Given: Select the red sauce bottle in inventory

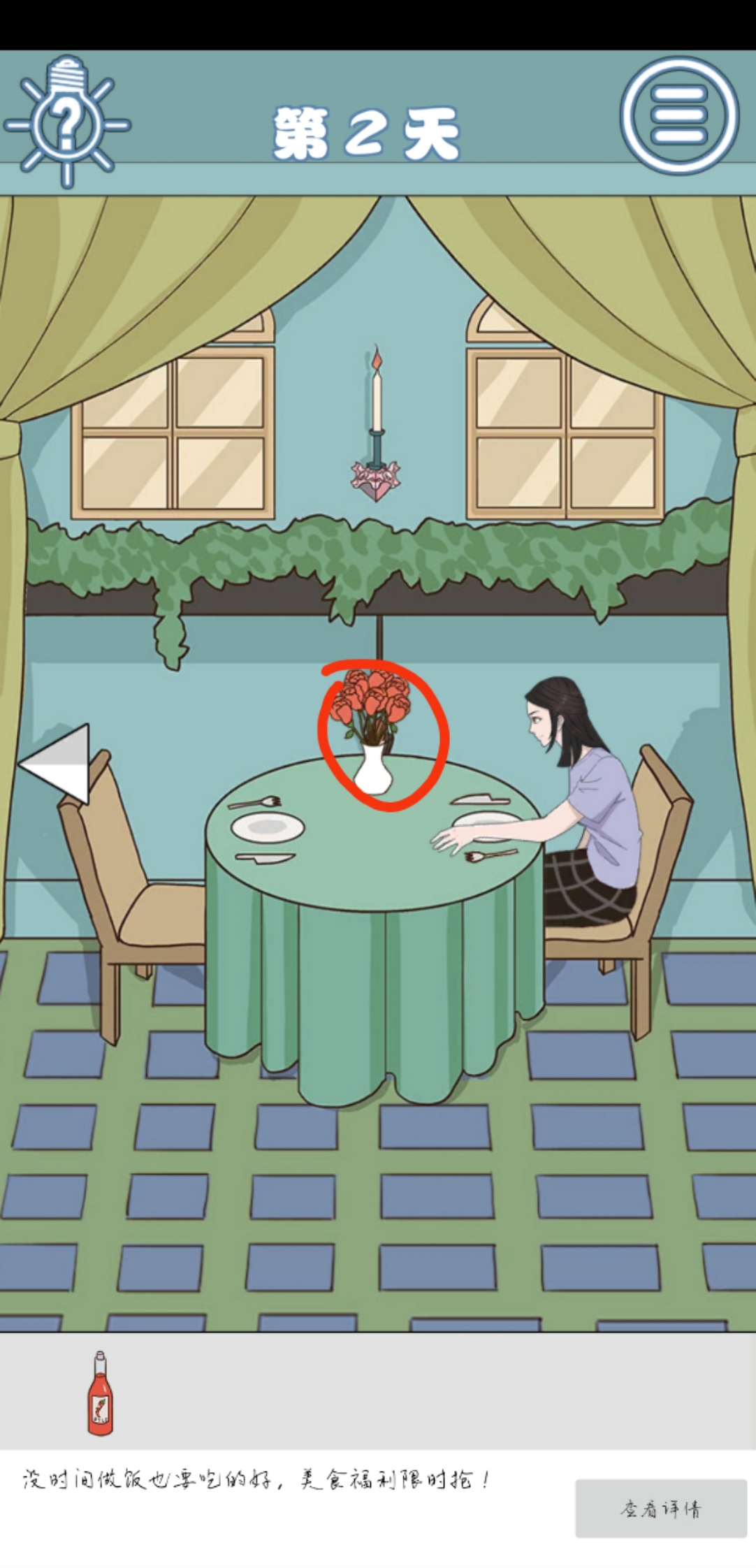Looking at the screenshot, I should [x=100, y=1394].
